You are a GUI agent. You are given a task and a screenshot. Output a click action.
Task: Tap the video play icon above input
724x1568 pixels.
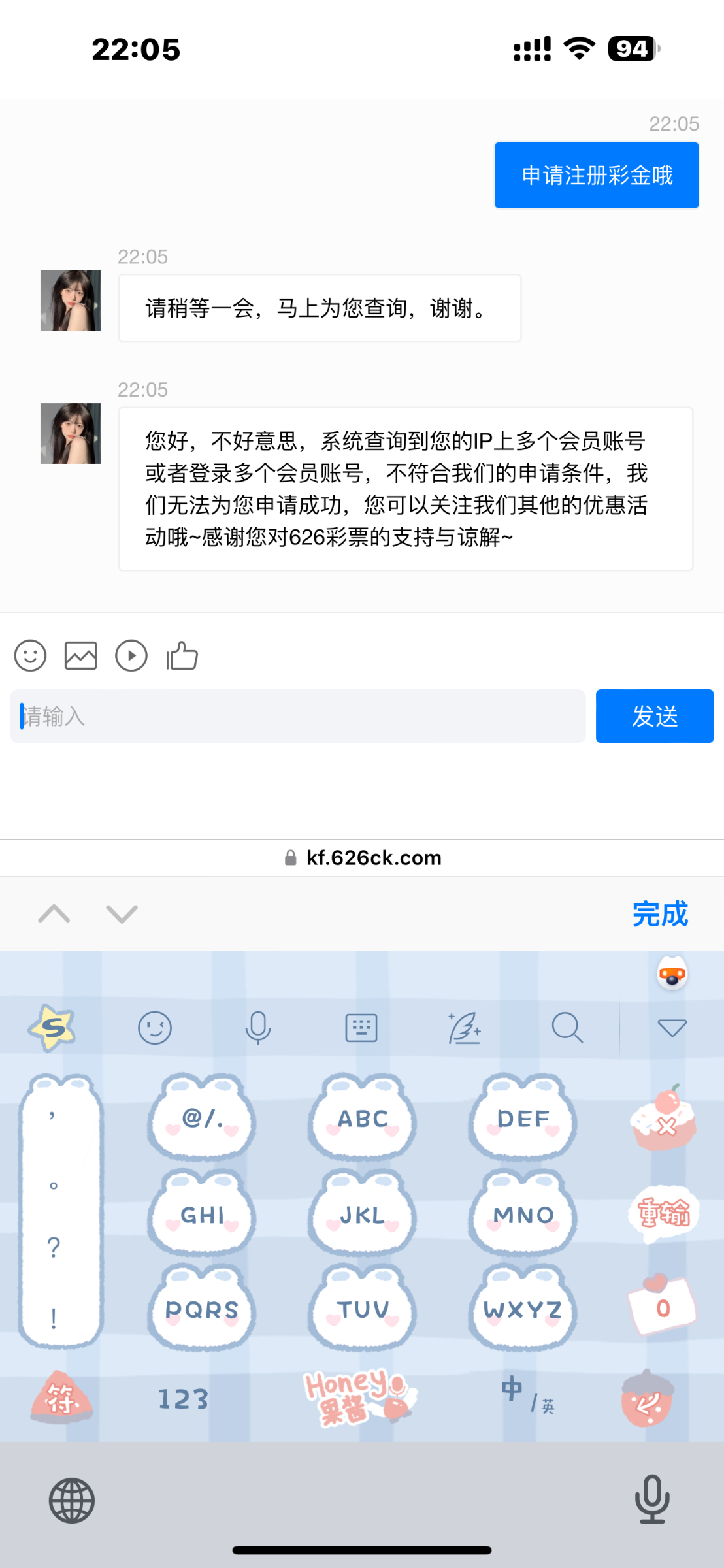click(131, 655)
